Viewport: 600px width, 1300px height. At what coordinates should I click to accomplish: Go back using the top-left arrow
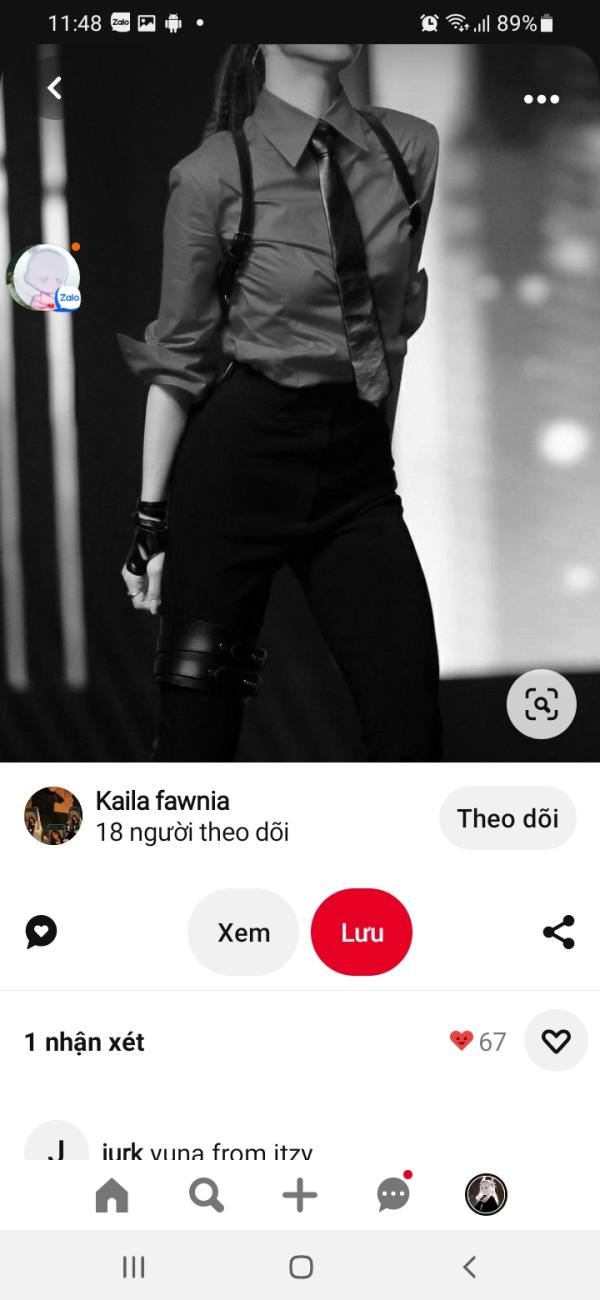point(55,88)
